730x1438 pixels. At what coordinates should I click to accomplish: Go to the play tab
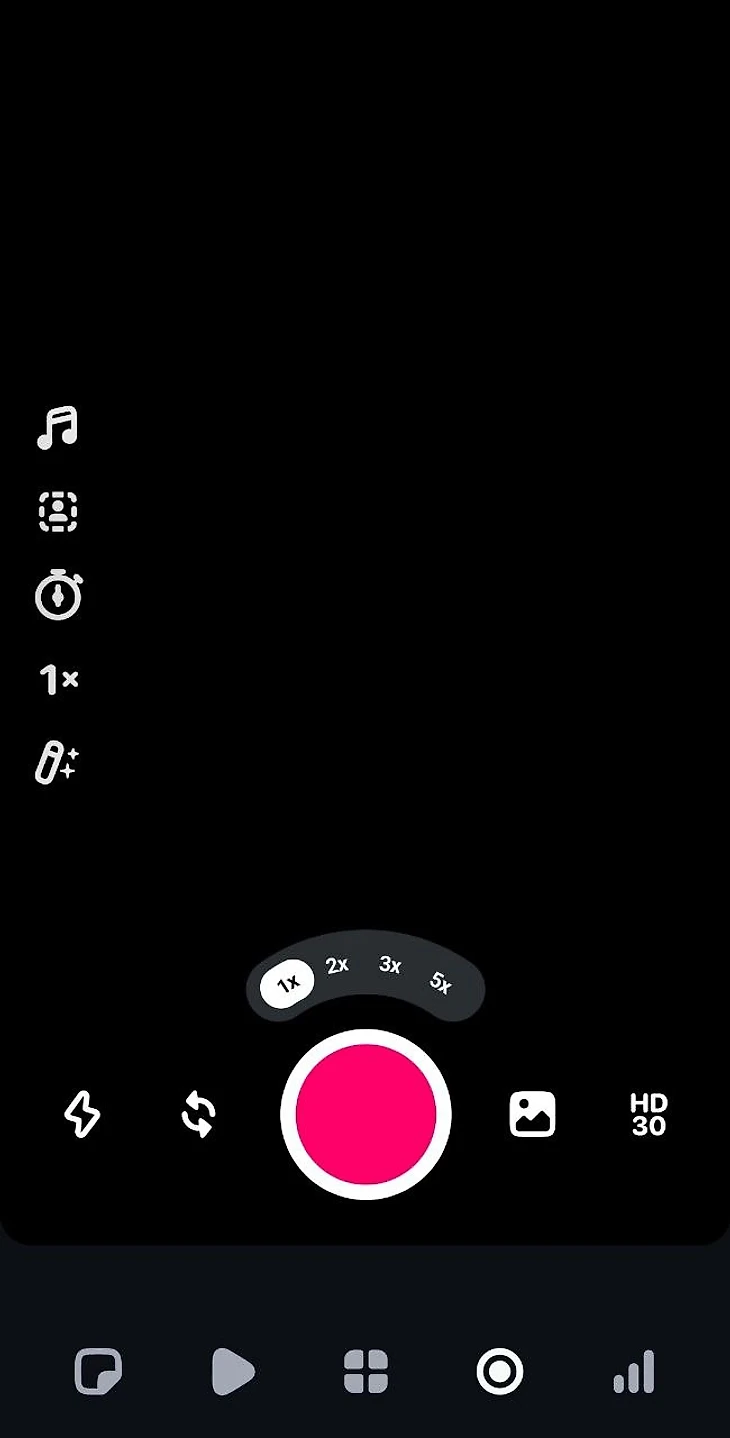click(233, 1371)
